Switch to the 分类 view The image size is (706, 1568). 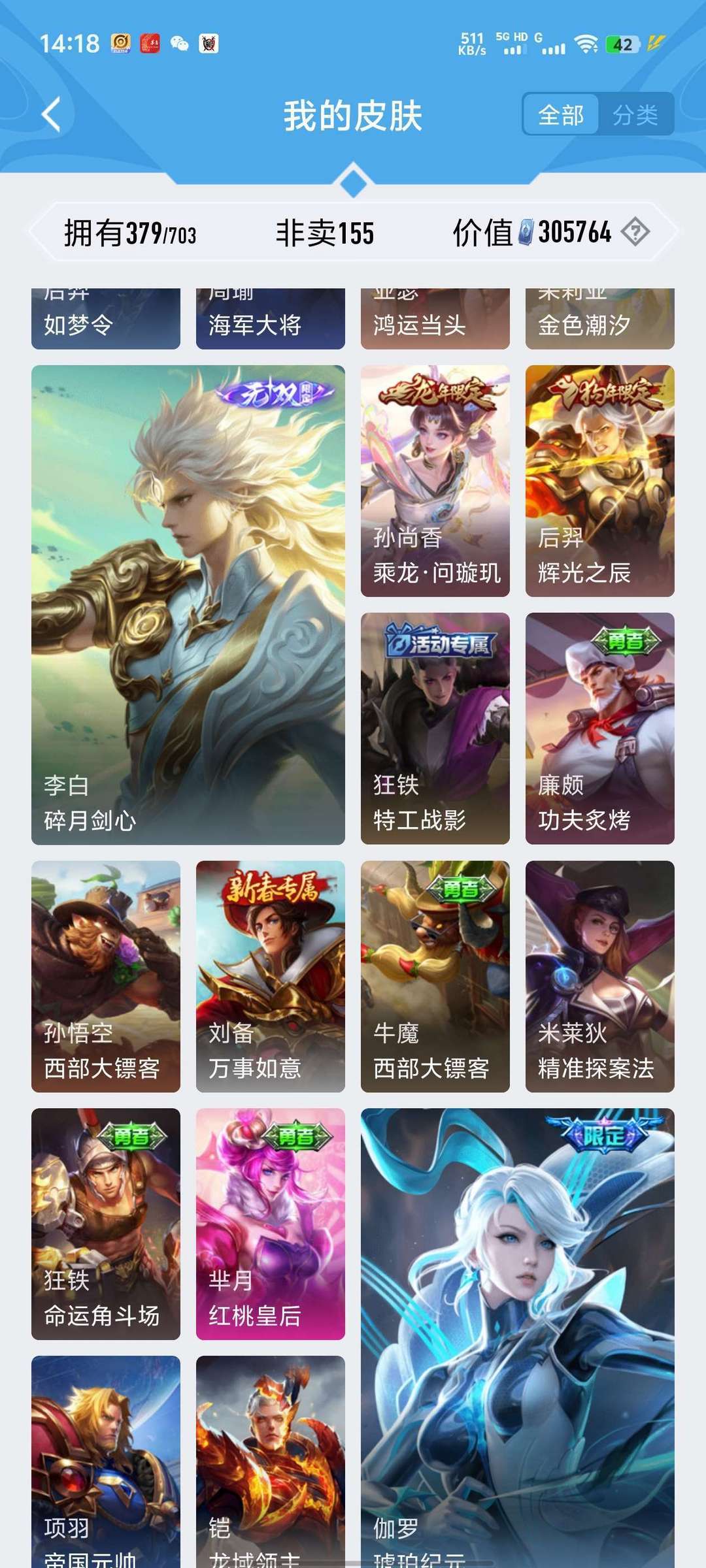click(x=635, y=115)
